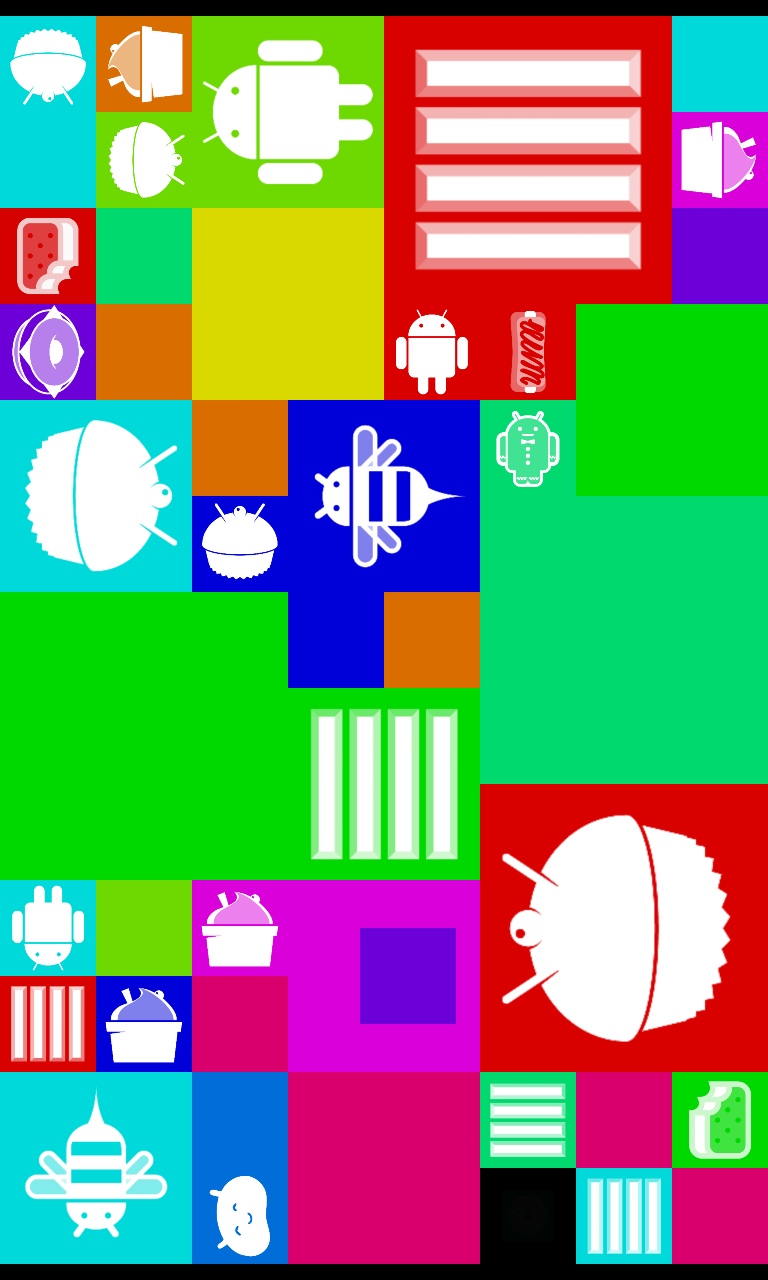Select the gingerbread man tile

tap(528, 448)
